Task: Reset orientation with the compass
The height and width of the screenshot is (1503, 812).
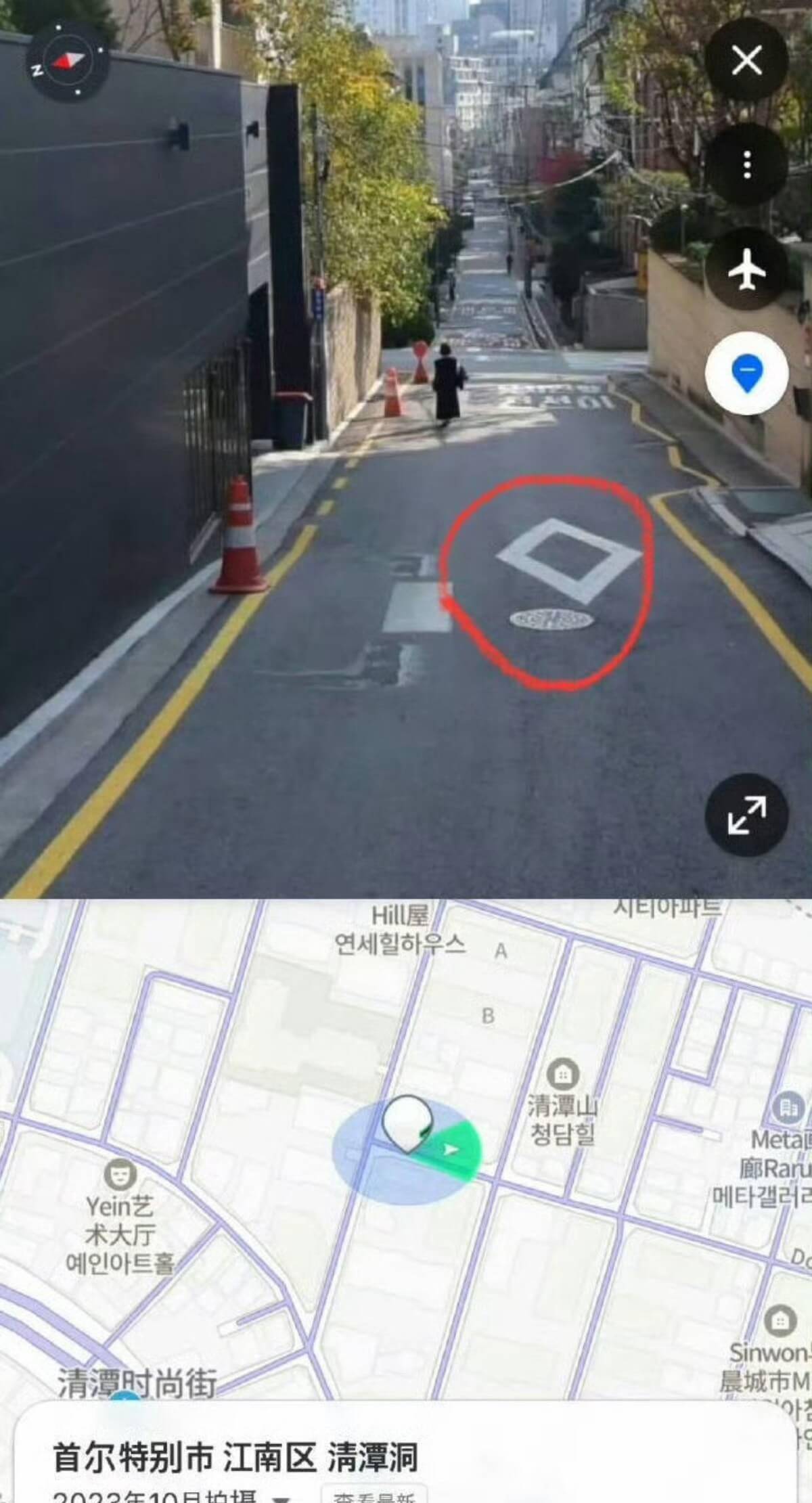Action: click(x=68, y=62)
